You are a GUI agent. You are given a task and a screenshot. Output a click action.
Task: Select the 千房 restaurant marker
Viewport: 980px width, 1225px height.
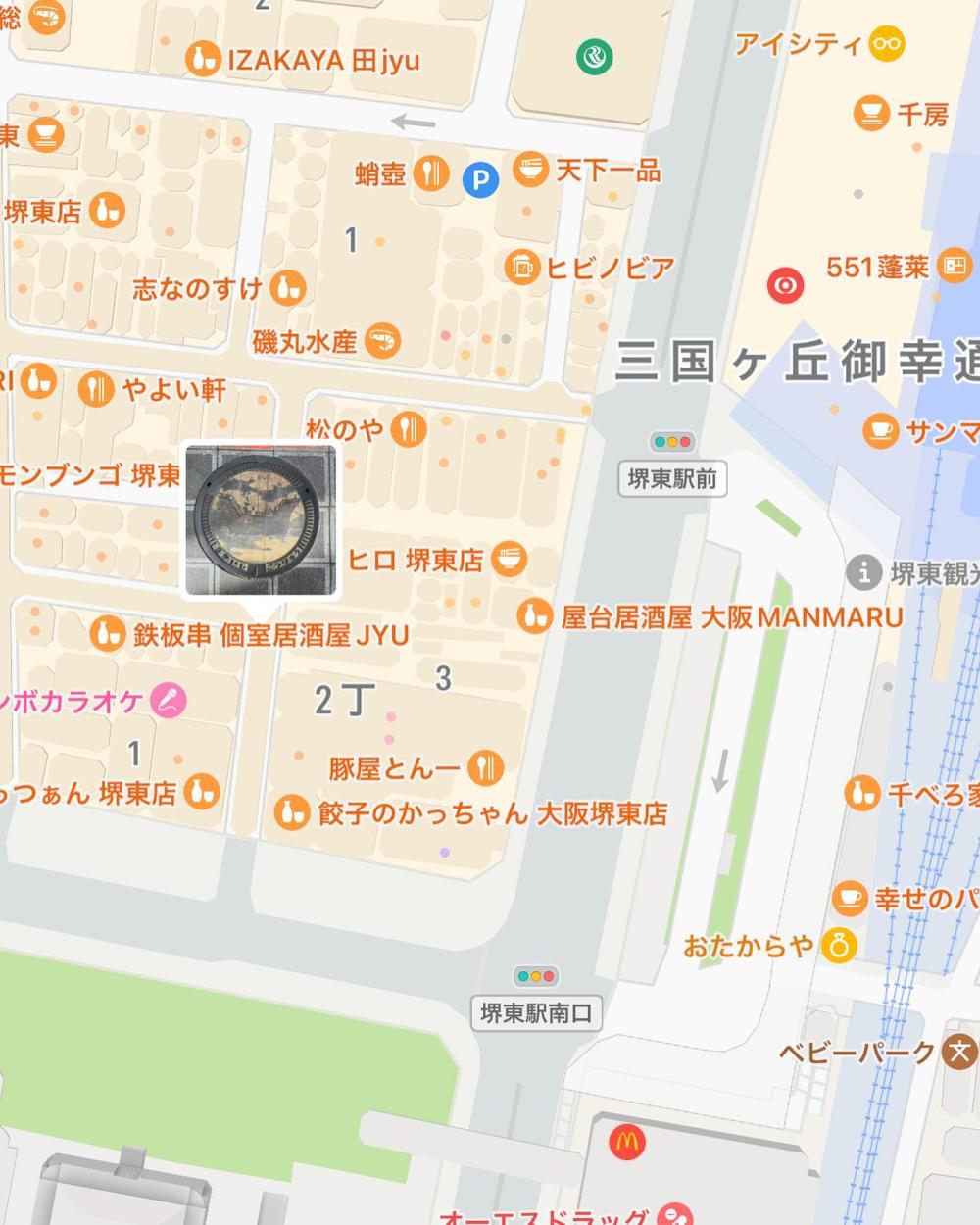[870, 114]
